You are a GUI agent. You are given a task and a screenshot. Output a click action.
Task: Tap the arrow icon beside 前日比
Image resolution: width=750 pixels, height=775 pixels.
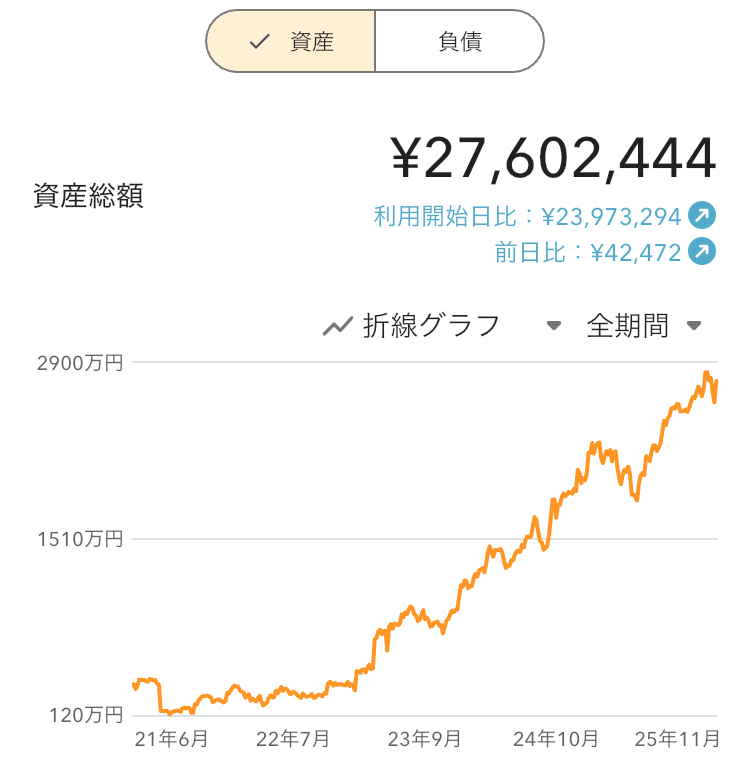[x=703, y=252]
